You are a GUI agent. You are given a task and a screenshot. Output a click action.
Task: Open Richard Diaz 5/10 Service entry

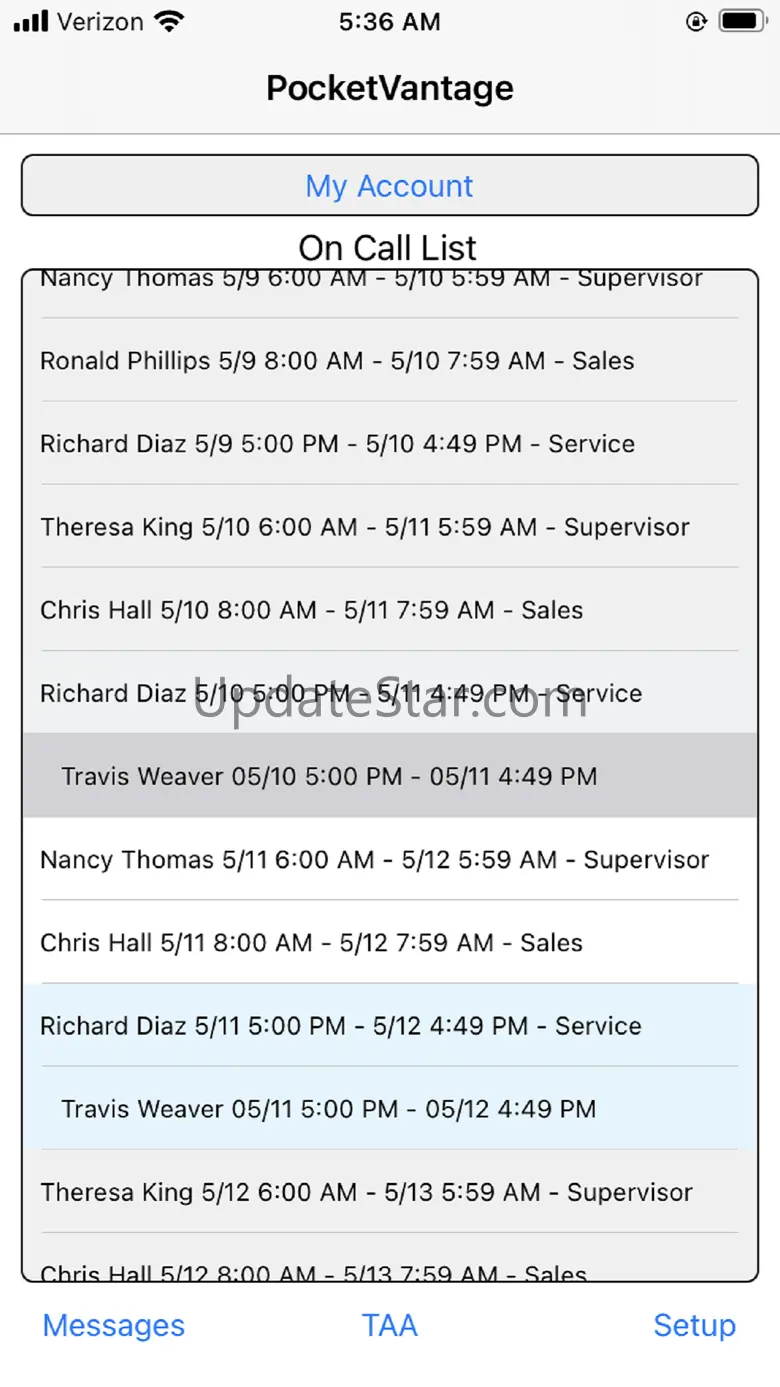[x=341, y=693]
